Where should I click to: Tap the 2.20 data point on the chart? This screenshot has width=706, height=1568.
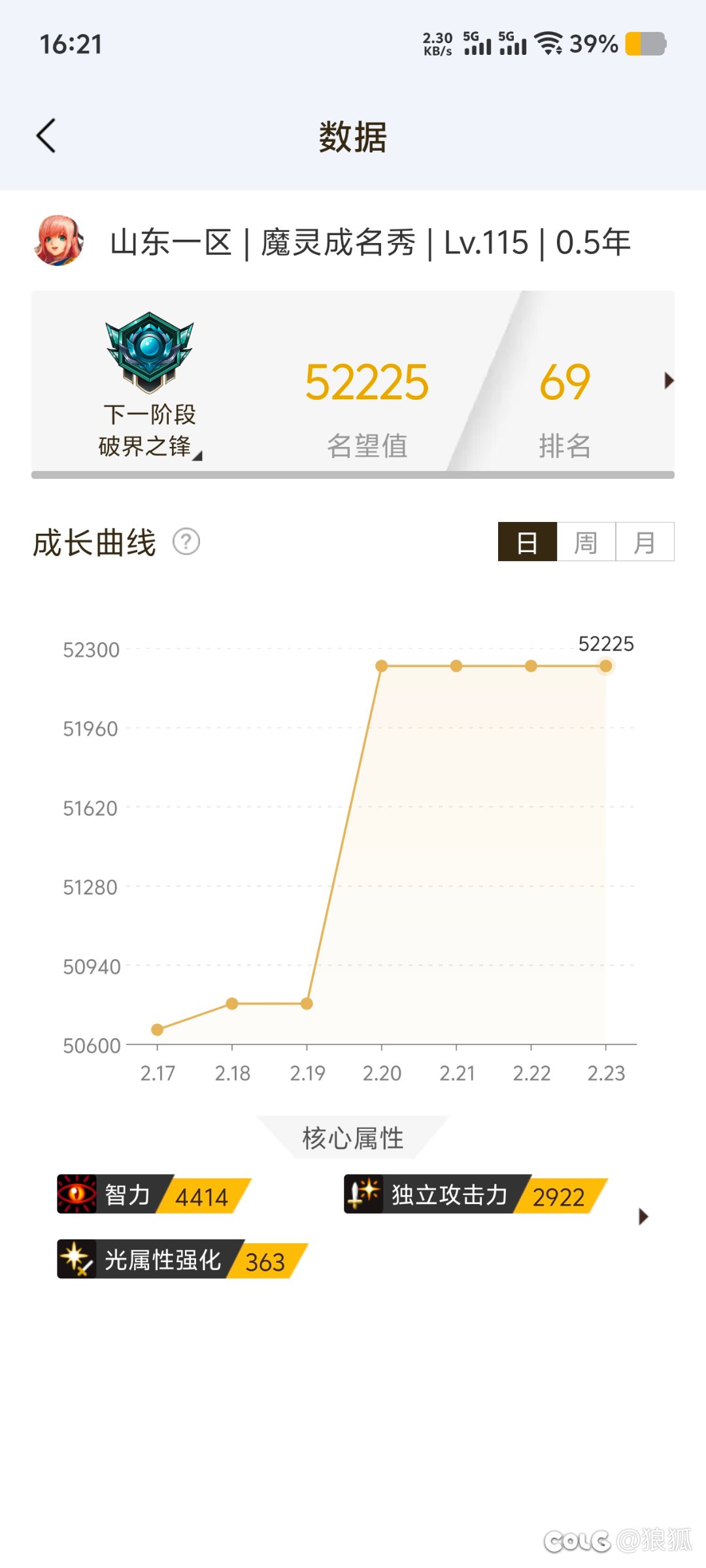pos(382,666)
